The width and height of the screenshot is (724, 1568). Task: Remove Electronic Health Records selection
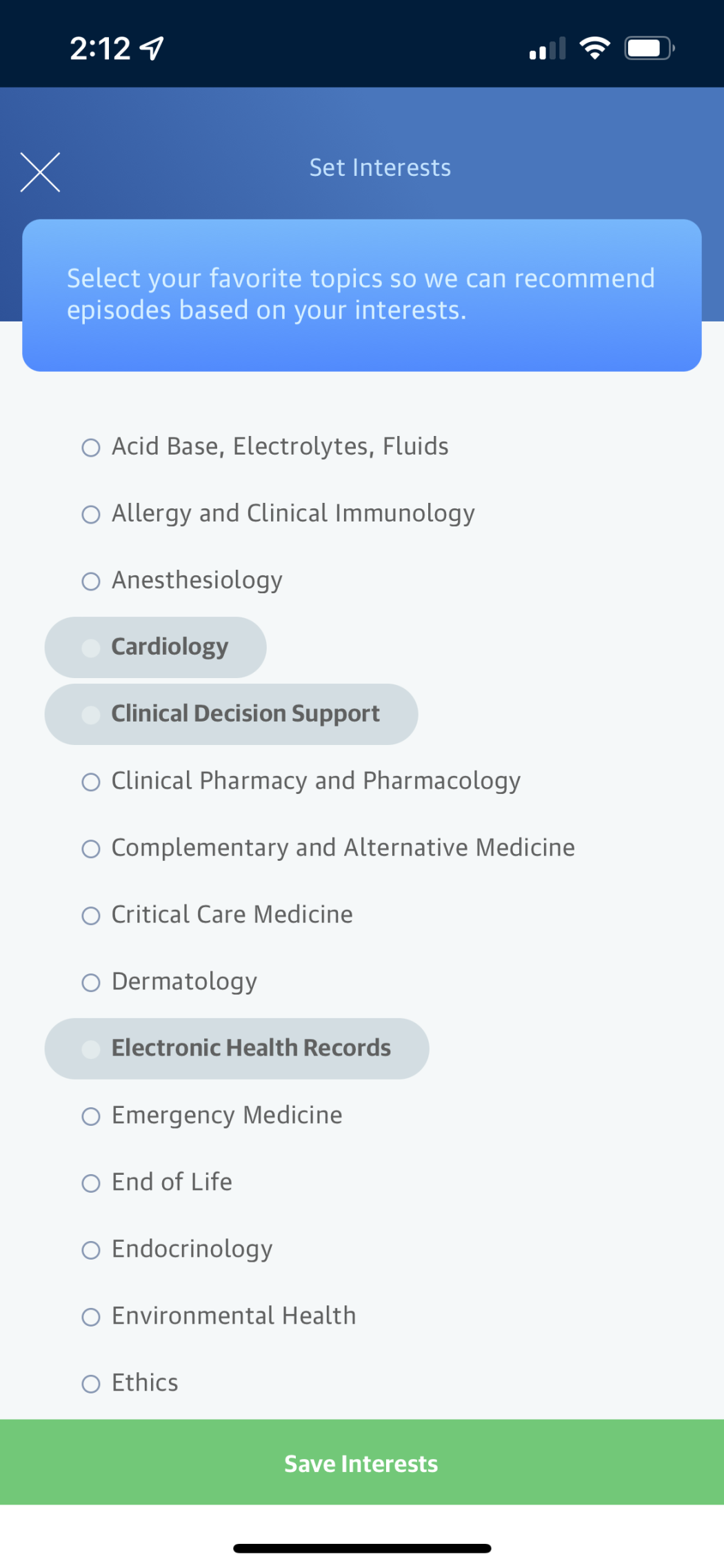[x=237, y=1049]
